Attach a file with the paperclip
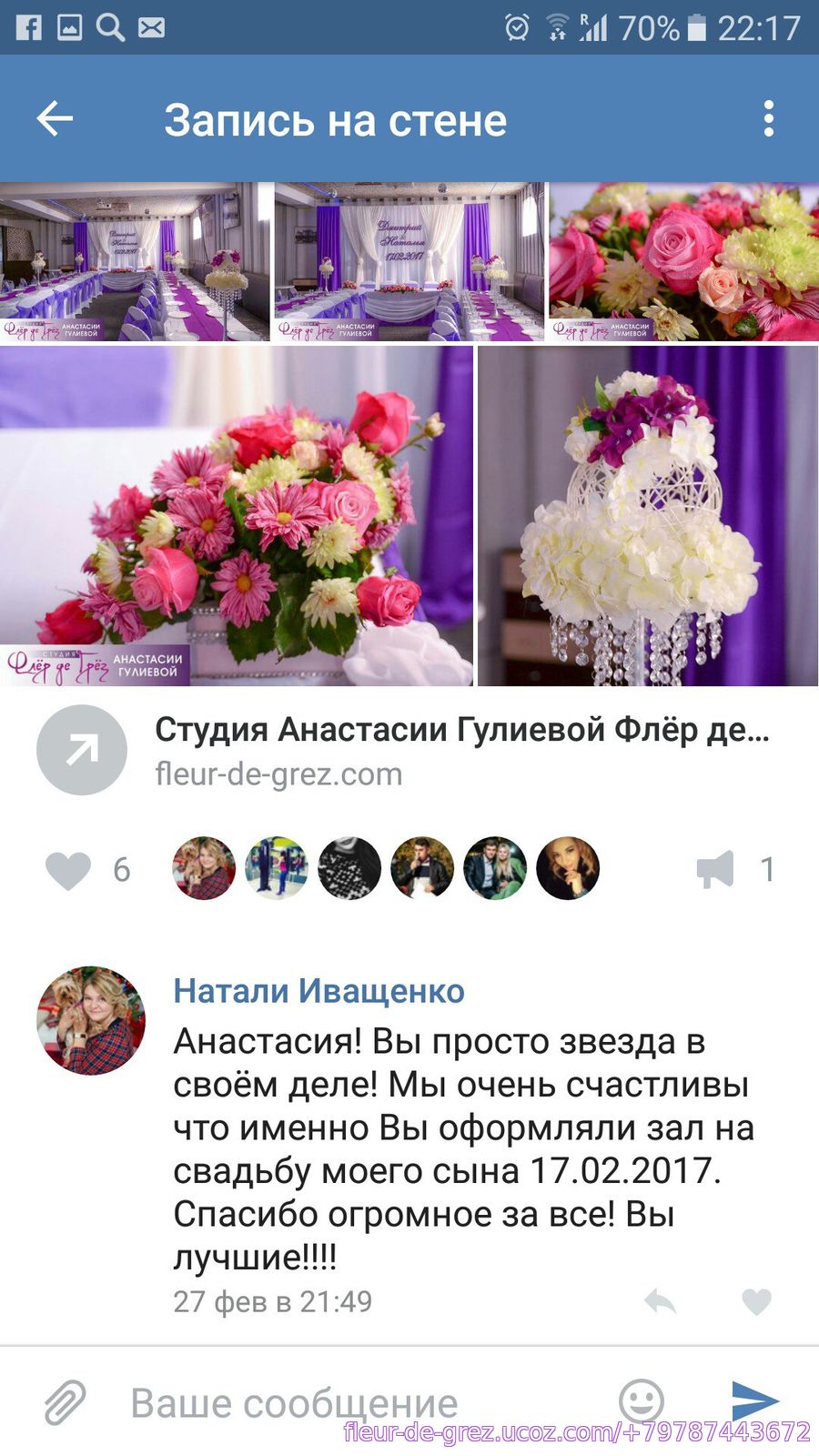This screenshot has height=1456, width=819. tap(66, 1402)
